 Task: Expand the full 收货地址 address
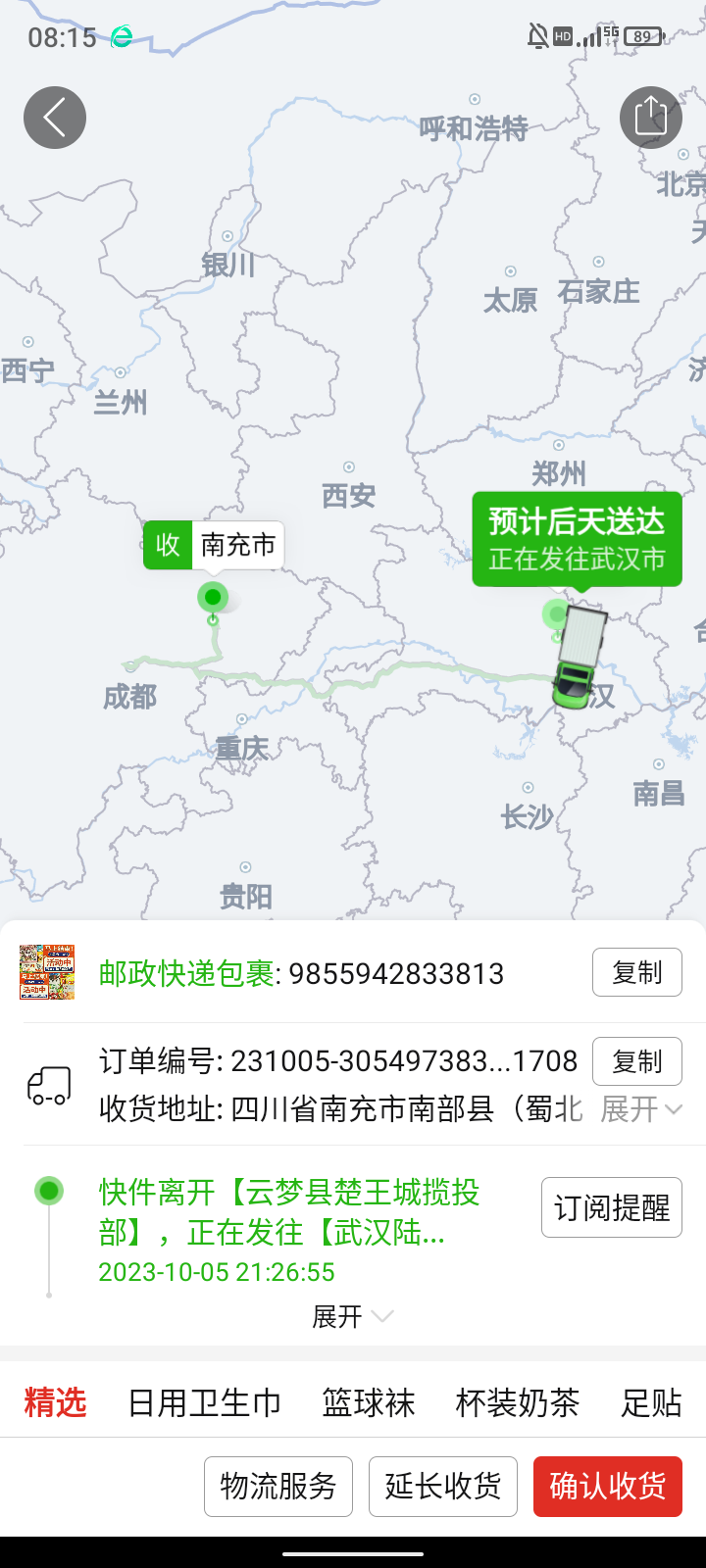tap(640, 1109)
